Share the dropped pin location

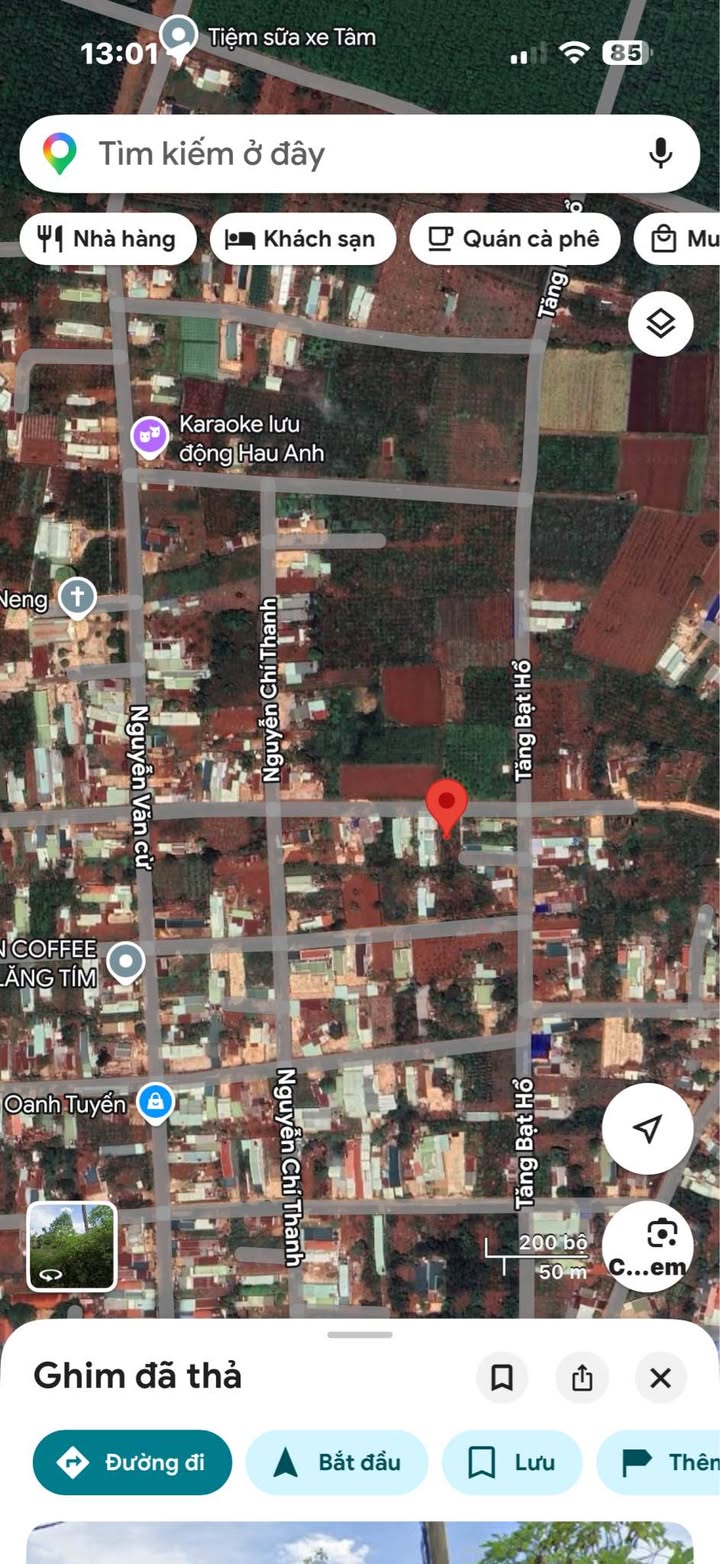582,1378
